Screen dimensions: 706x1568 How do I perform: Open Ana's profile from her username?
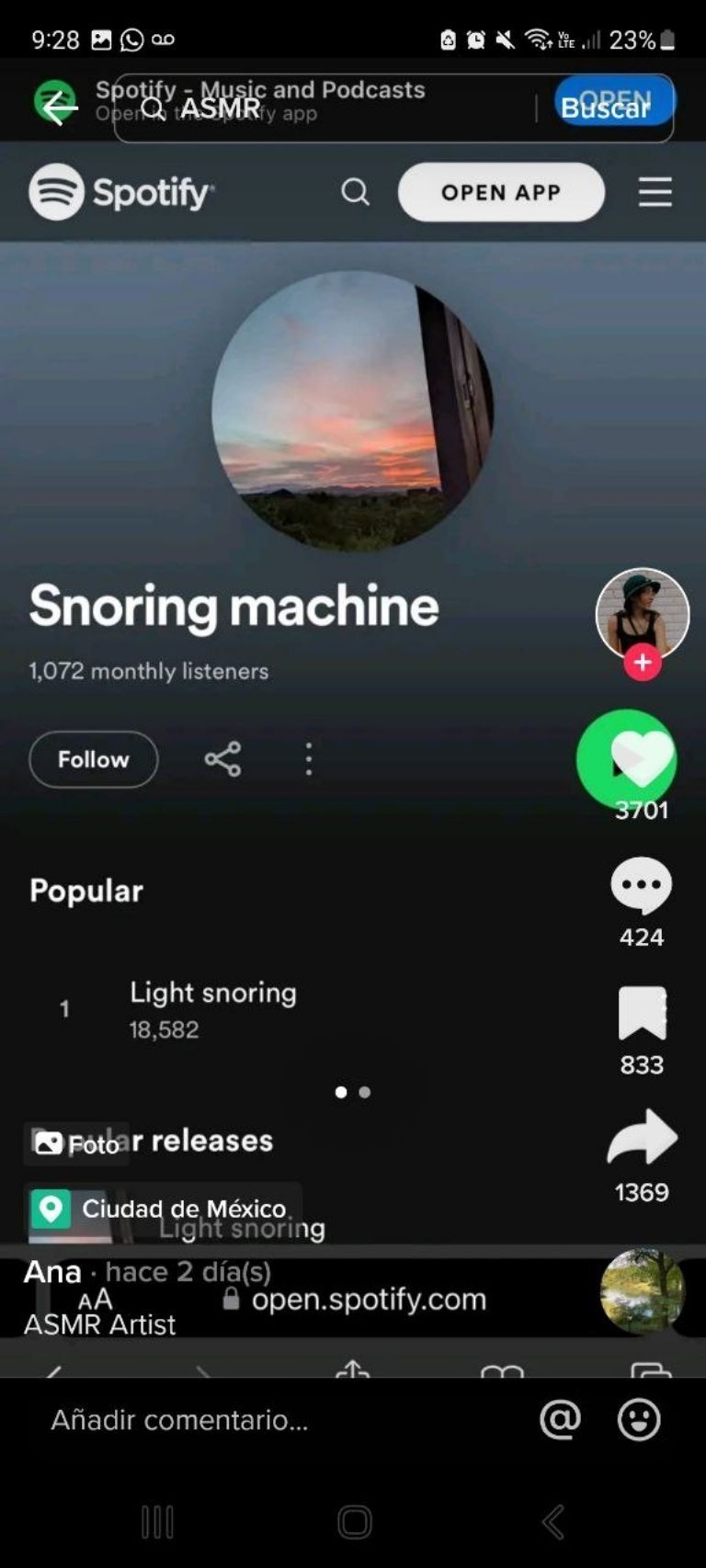[x=52, y=1272]
